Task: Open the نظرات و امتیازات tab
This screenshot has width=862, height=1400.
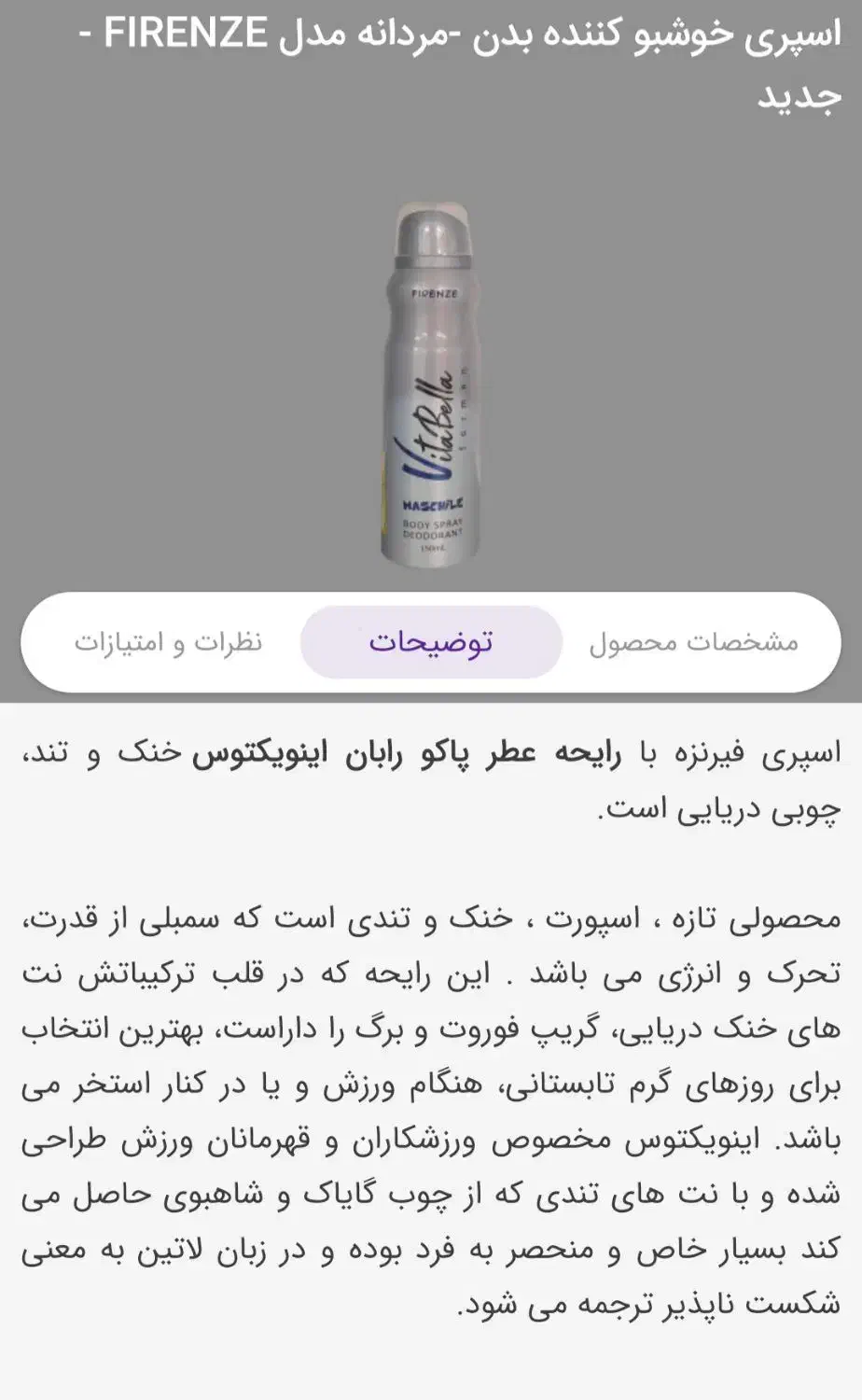Action: point(173,642)
